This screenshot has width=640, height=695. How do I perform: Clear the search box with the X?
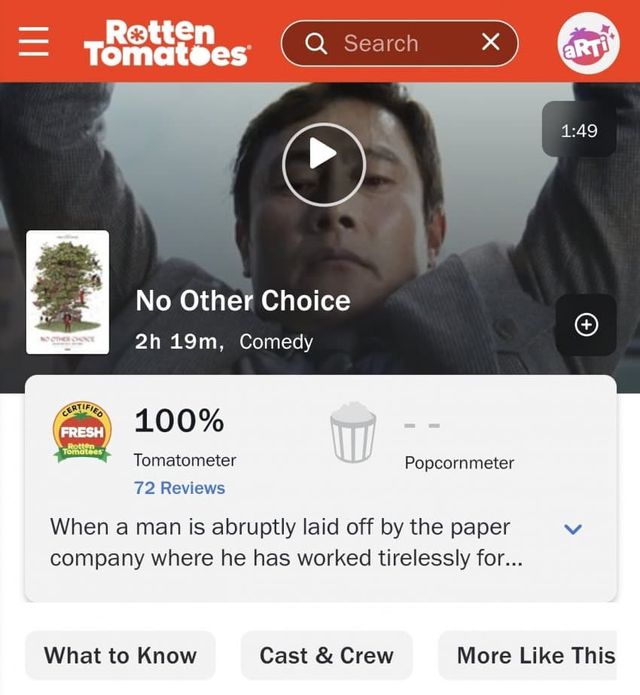(x=490, y=43)
